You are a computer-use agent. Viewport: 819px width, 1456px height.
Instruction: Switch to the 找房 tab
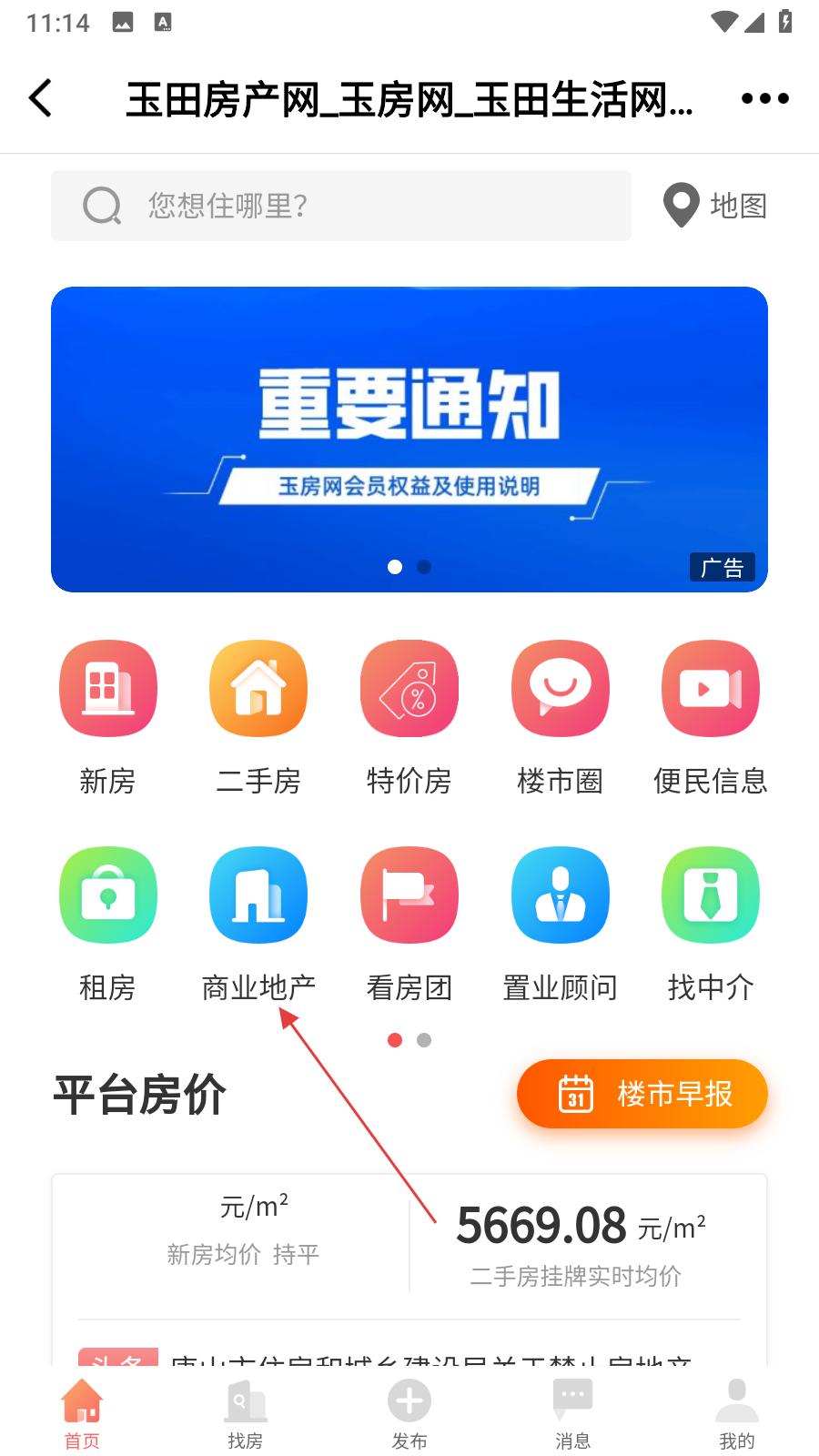point(246,1414)
